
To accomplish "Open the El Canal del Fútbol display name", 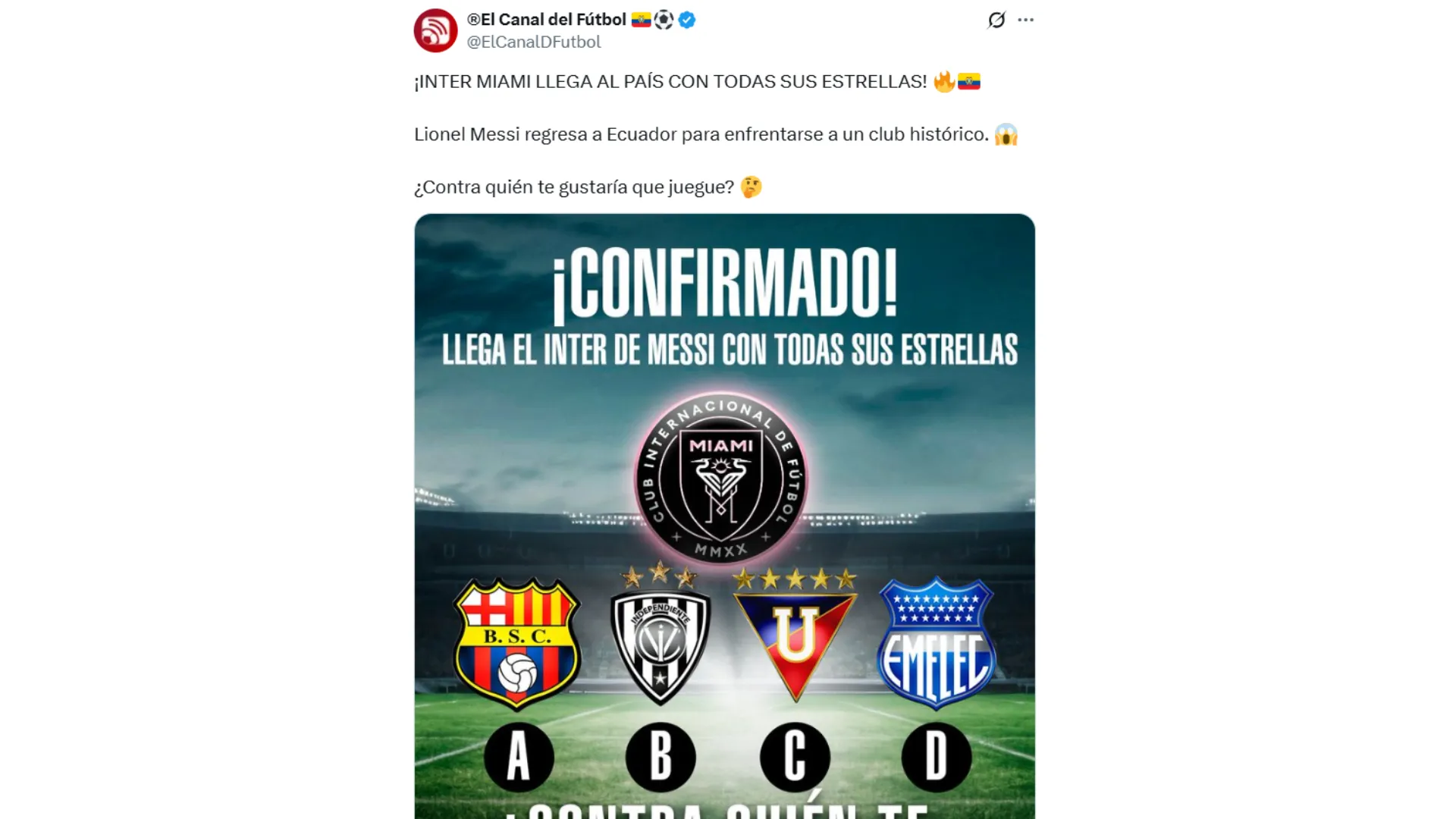I will pyautogui.click(x=547, y=20).
